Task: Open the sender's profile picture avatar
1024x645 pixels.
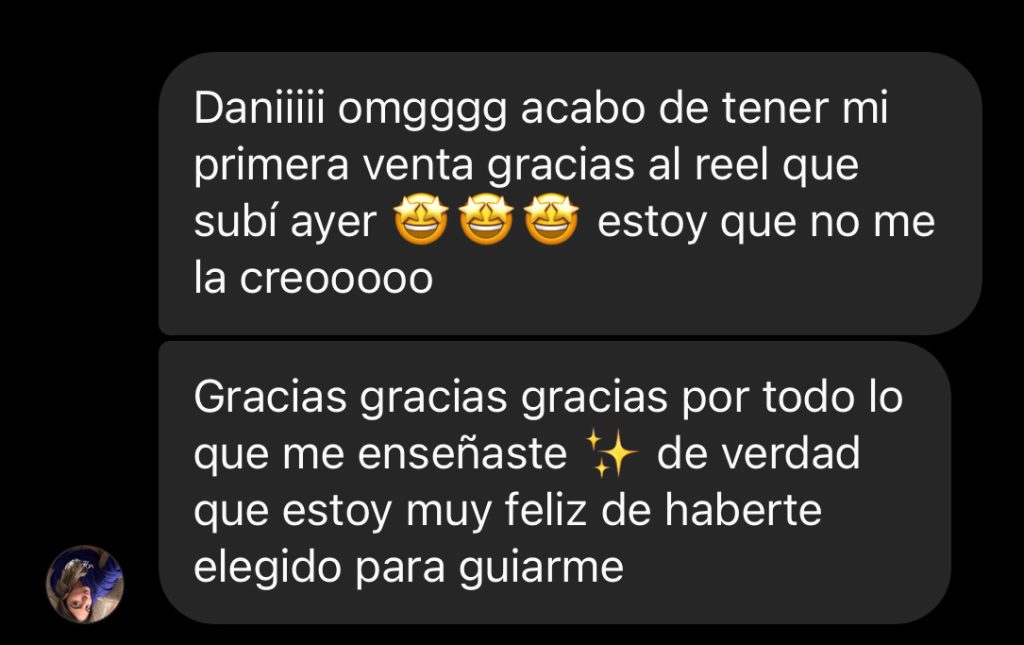Action: 85,585
